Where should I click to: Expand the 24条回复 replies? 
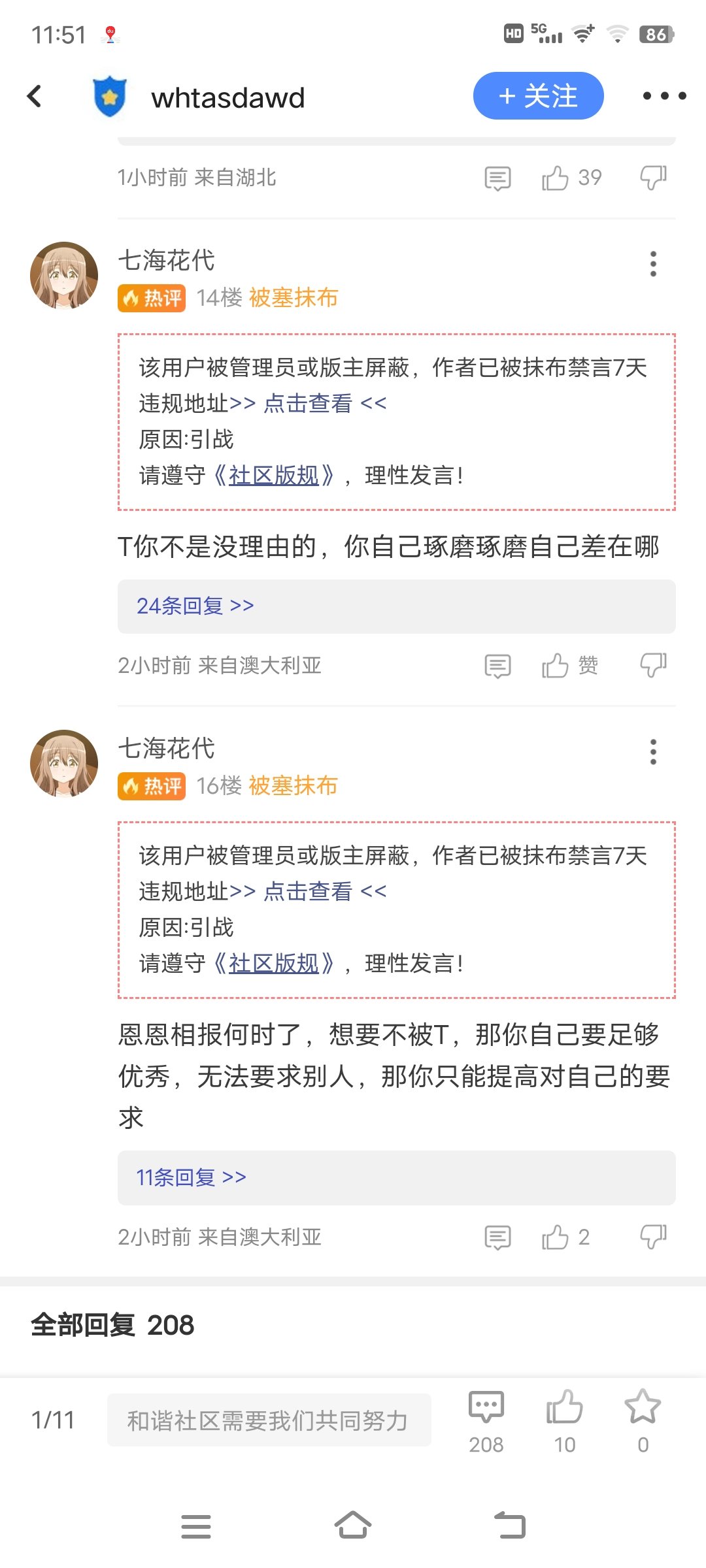[195, 606]
